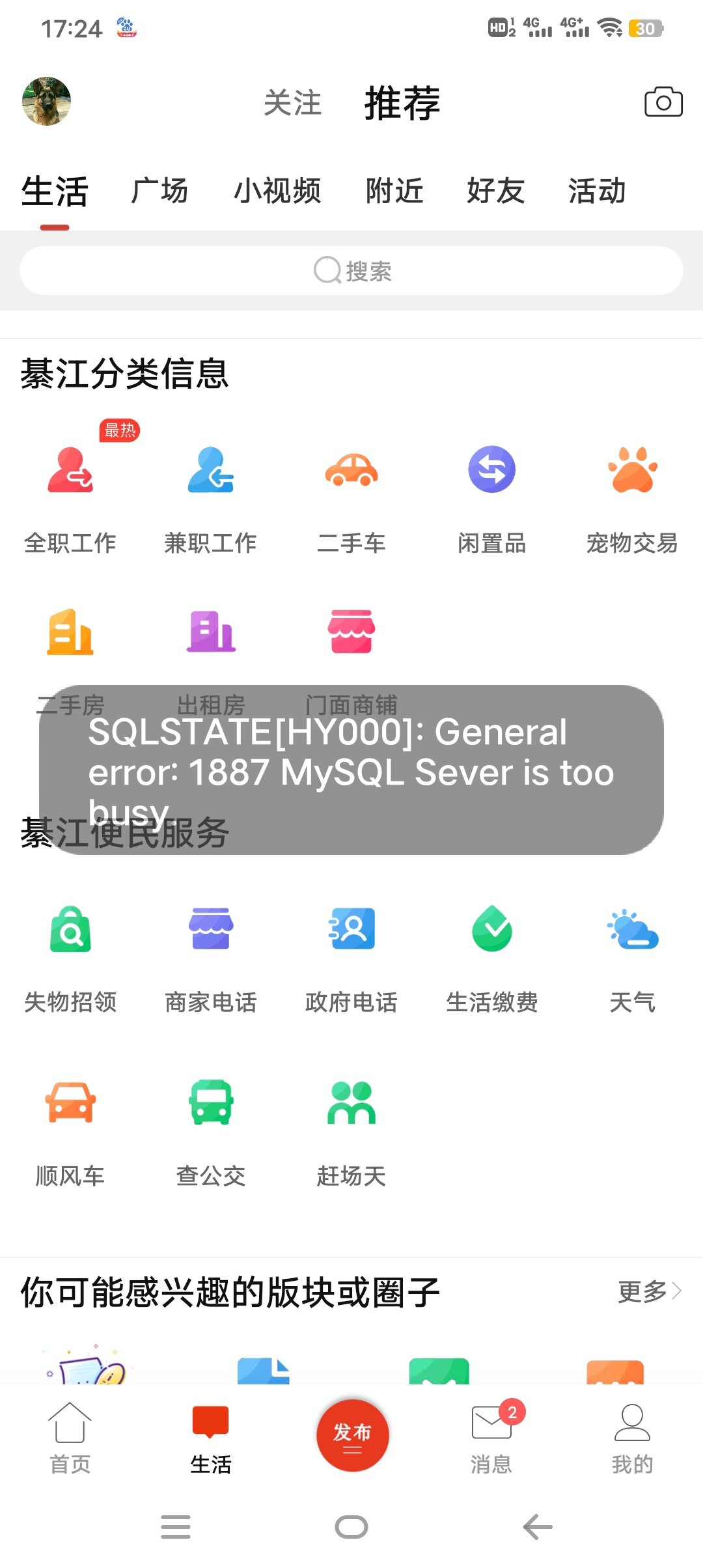Viewport: 703px width, 1568px height.
Task: Open the 附近 tab
Action: coord(394,191)
